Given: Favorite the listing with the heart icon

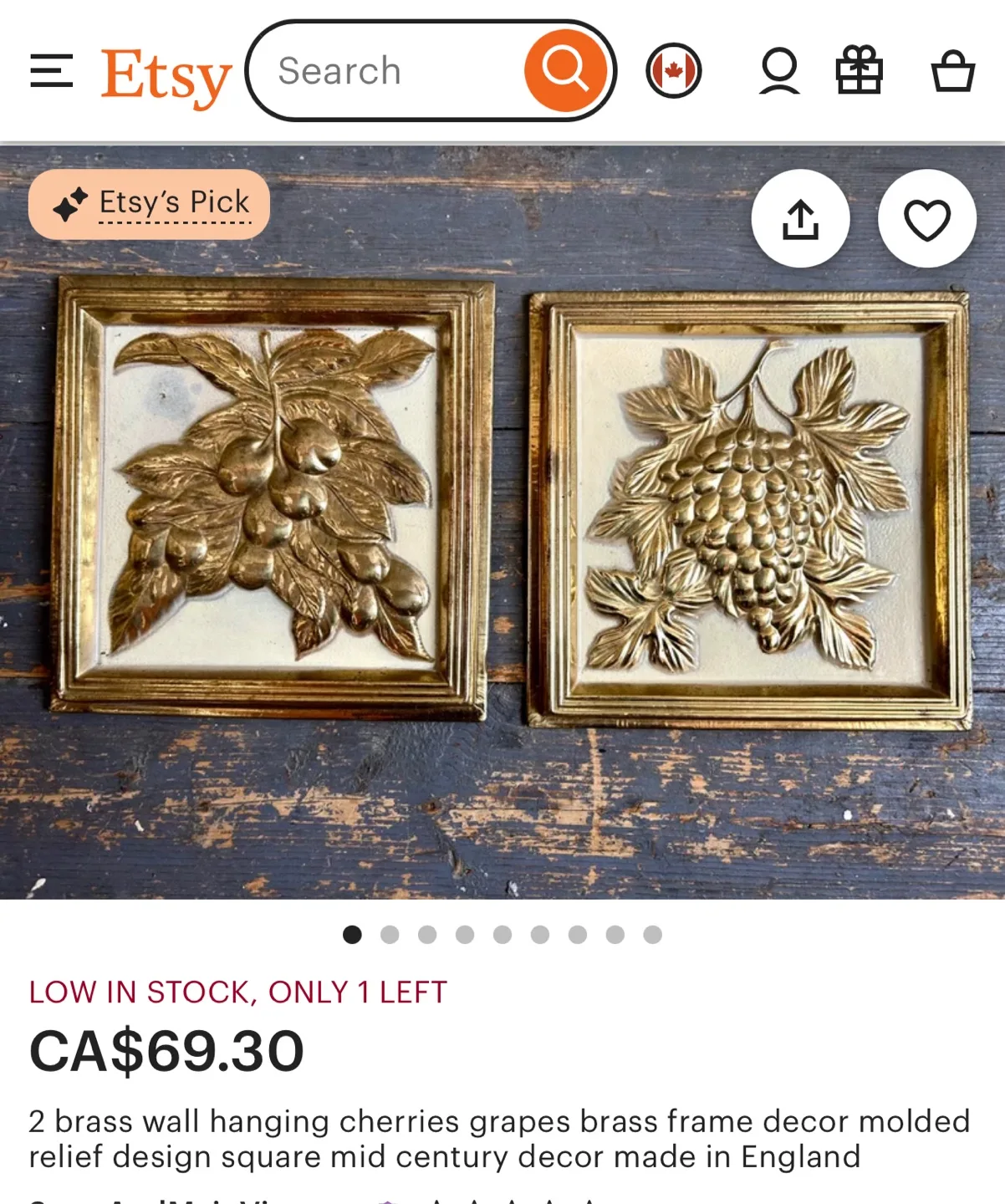Looking at the screenshot, I should [926, 217].
